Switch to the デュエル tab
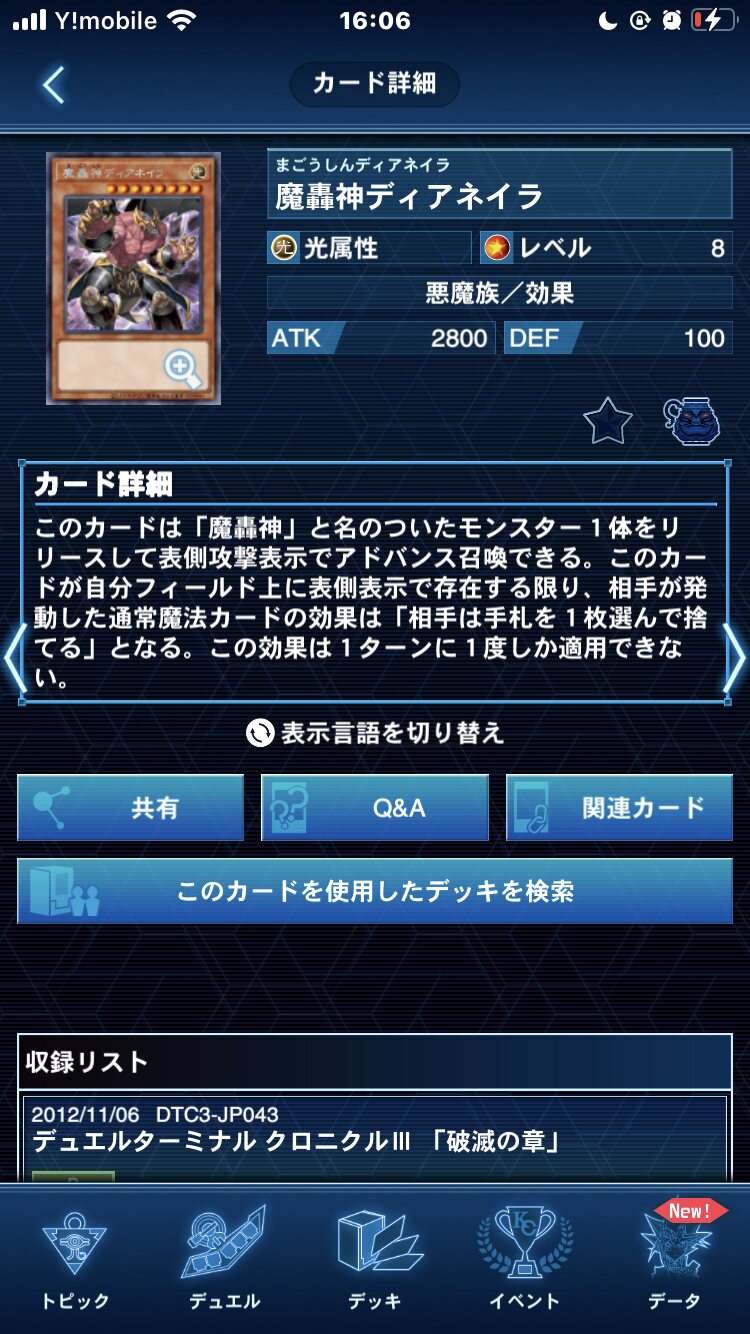Screen dimensions: 750x1334 coord(225,1260)
